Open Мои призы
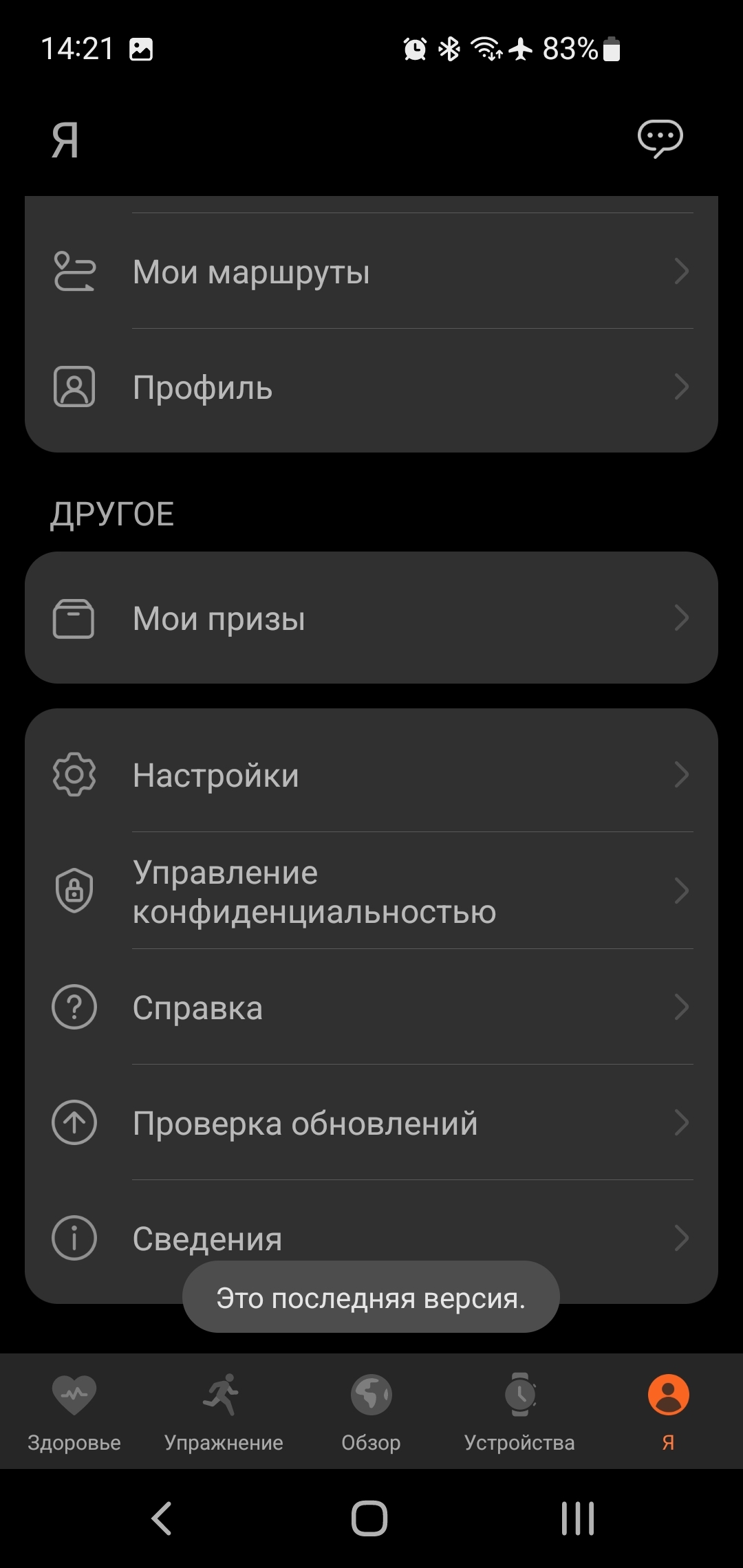This screenshot has height=1568, width=743. coord(371,618)
